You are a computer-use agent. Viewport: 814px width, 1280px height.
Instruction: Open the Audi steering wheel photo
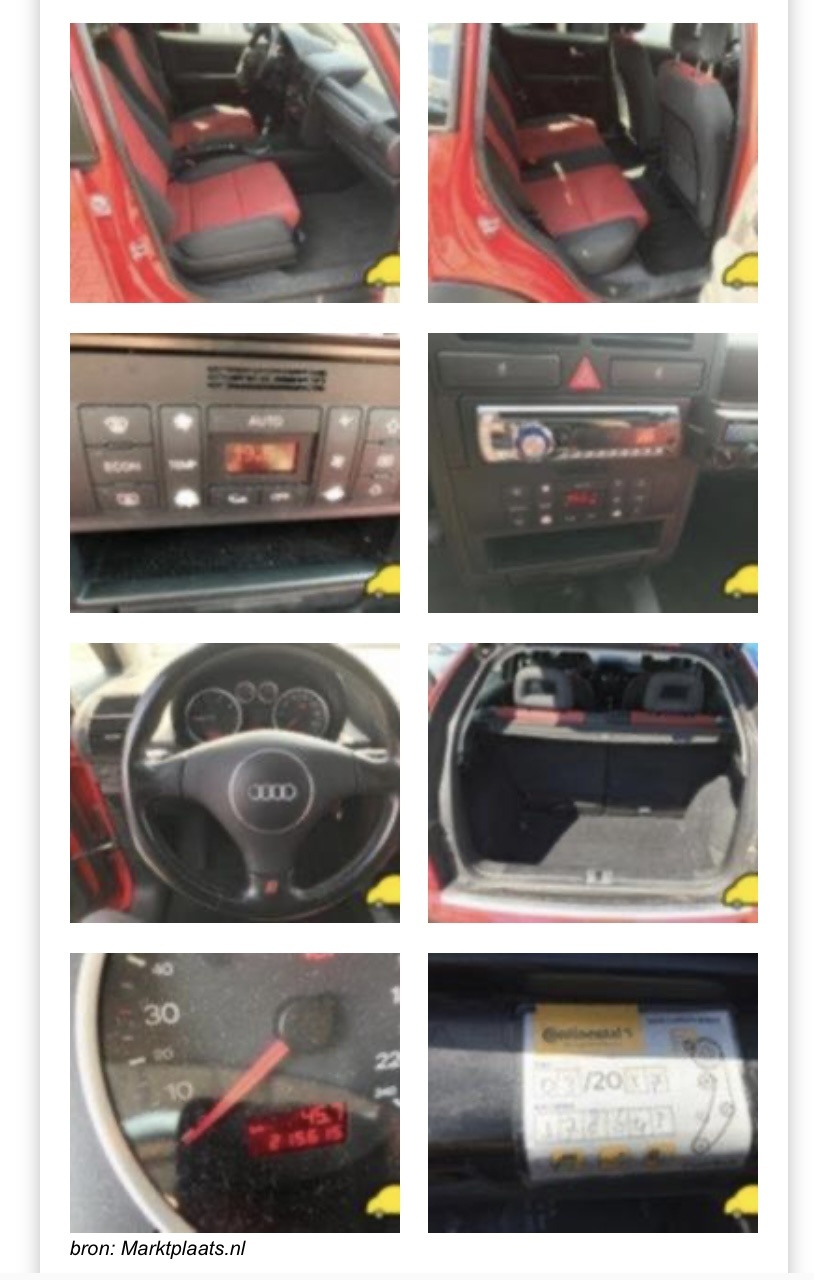coord(234,782)
